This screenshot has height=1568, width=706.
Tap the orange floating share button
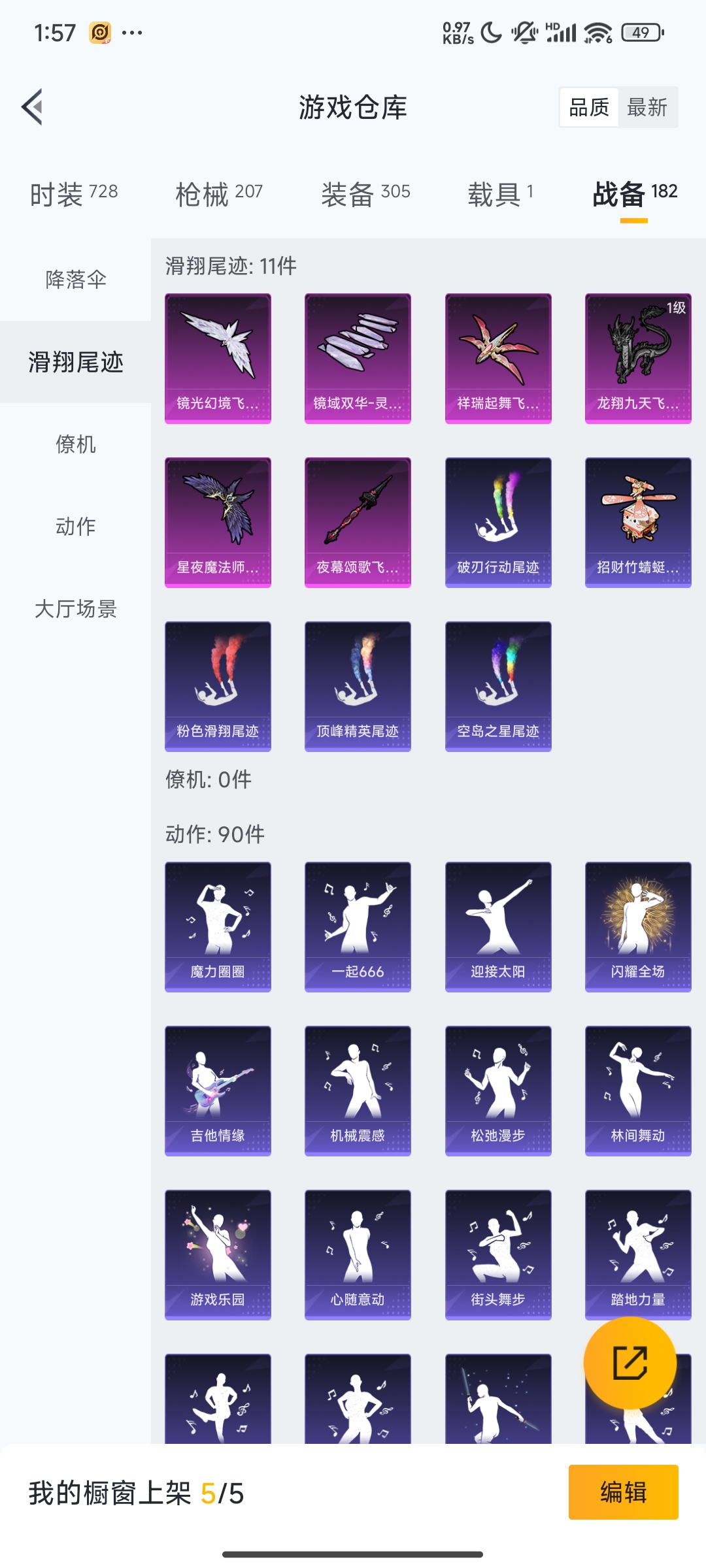(x=630, y=1363)
